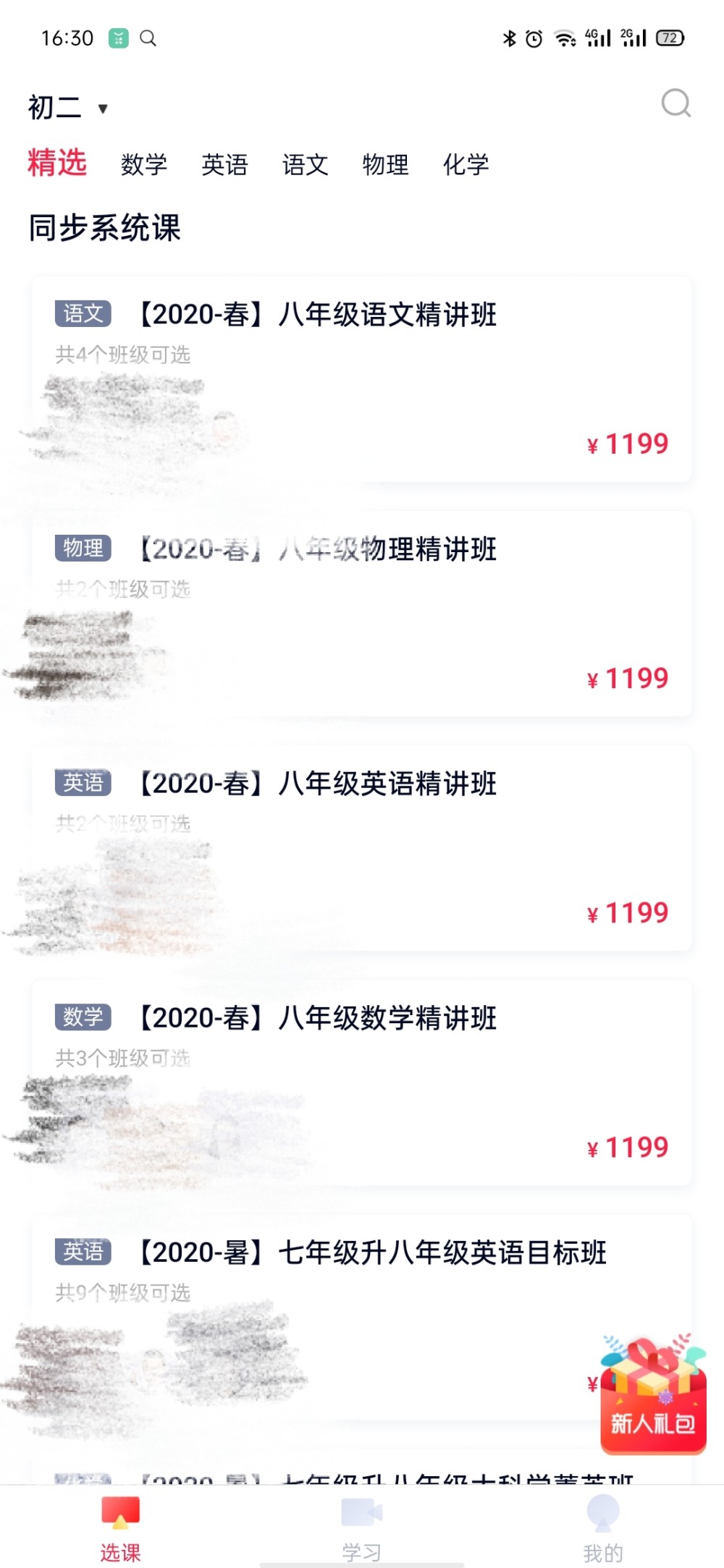The image size is (724, 1568).
Task: Click the 物理 subject badge on second course card
Action: (83, 548)
